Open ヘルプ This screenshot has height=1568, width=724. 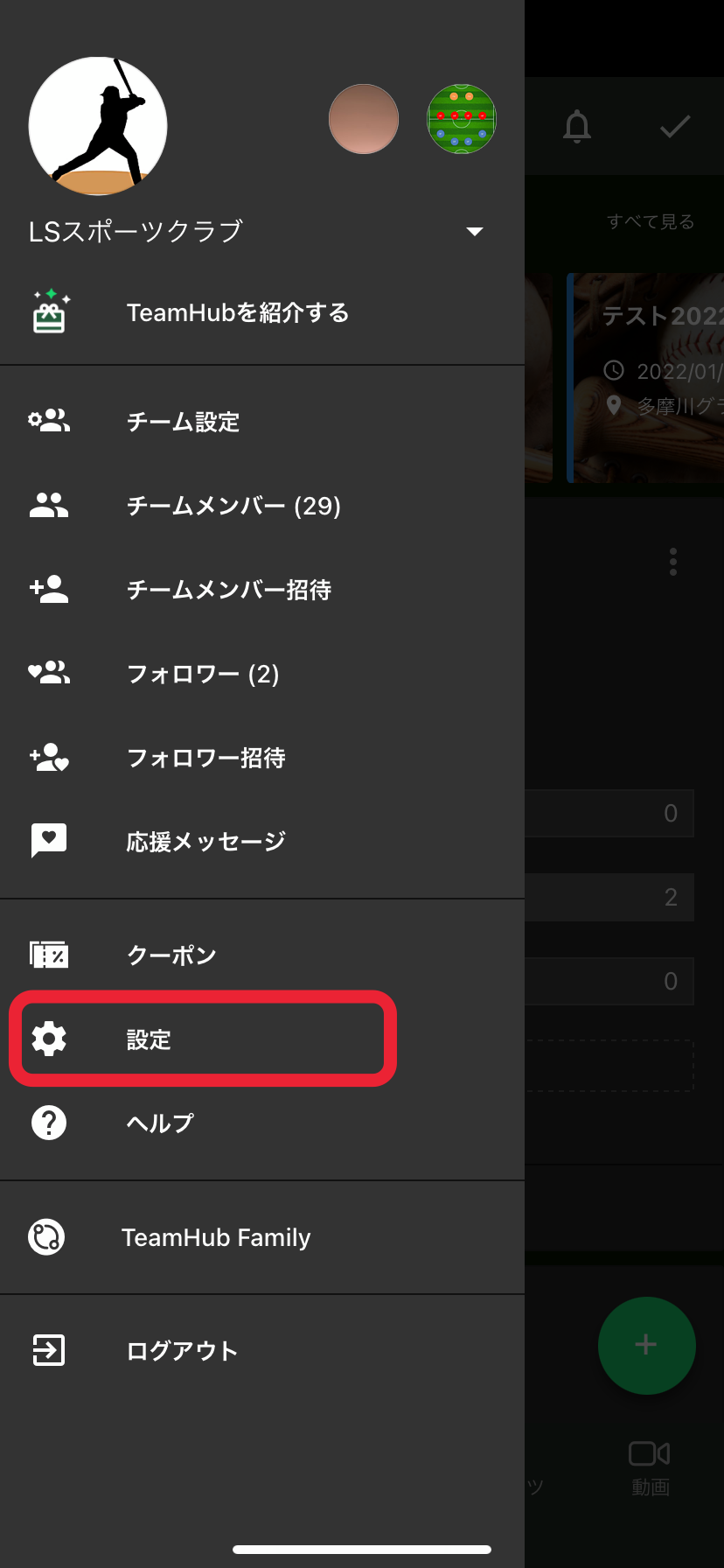point(262,1123)
